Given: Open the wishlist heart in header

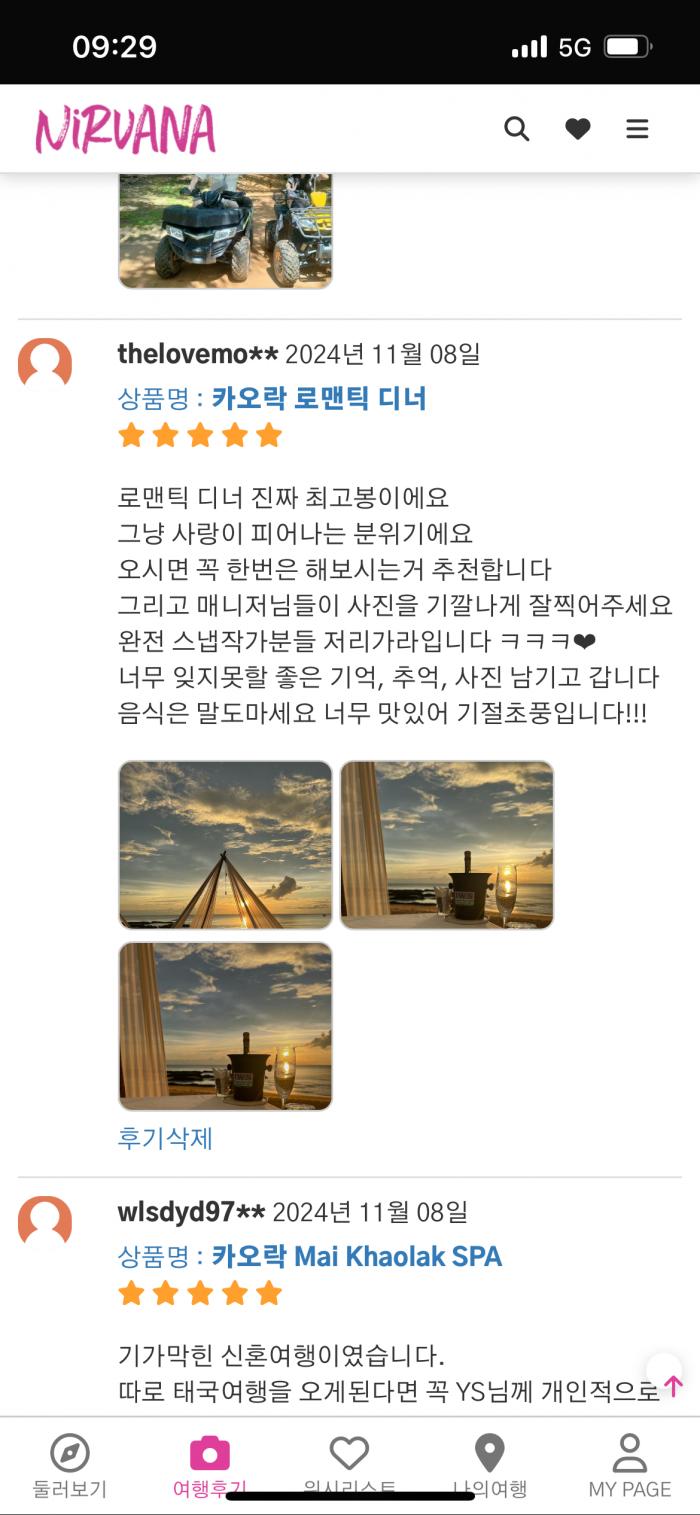Looking at the screenshot, I should click(577, 129).
